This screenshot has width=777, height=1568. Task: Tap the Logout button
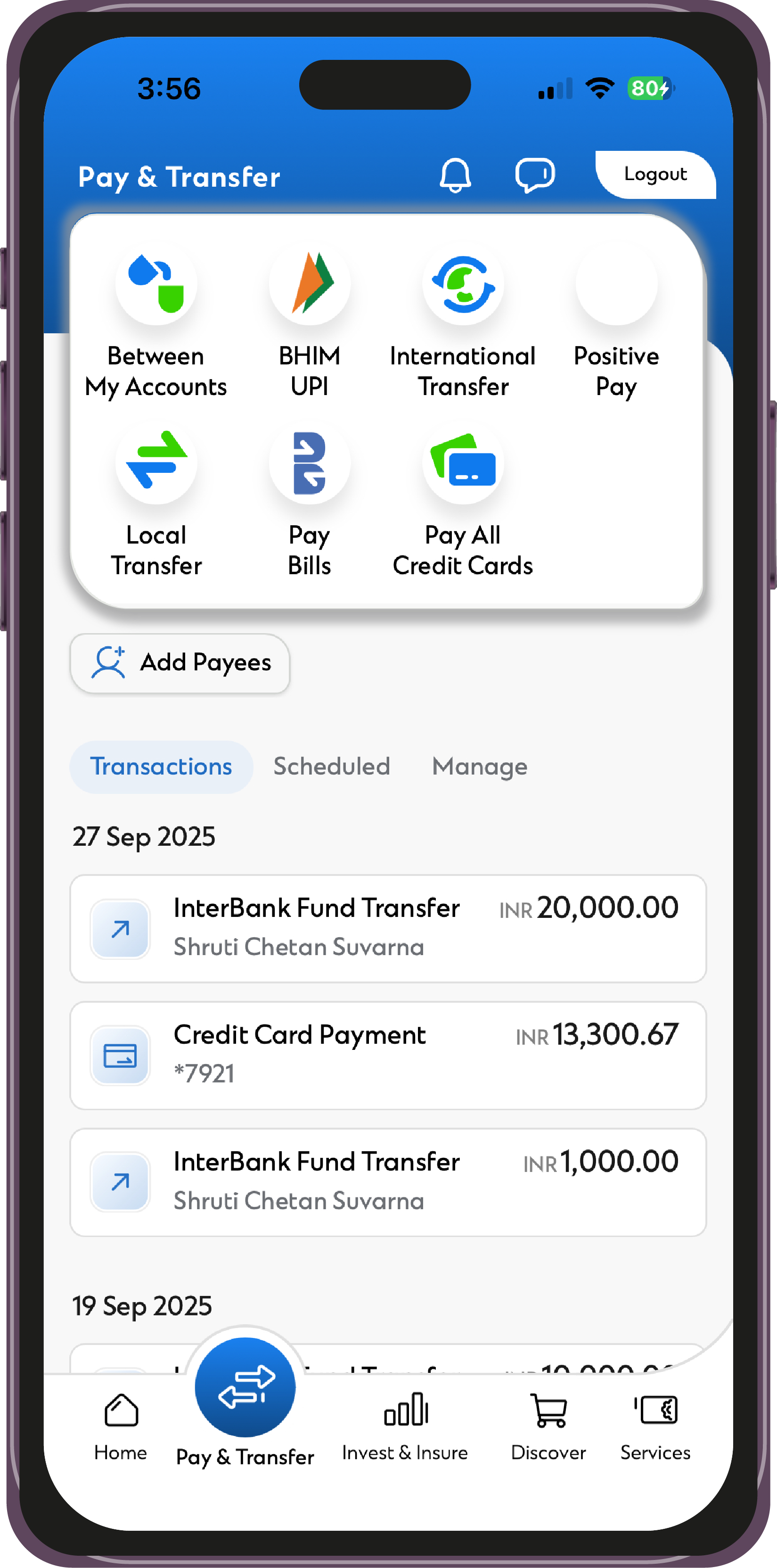tap(654, 174)
